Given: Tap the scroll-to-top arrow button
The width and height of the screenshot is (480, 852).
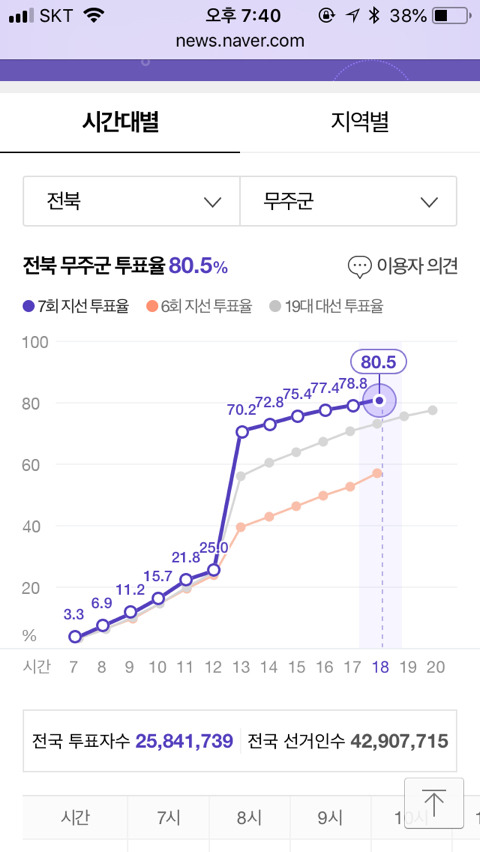Looking at the screenshot, I should pos(434,803).
